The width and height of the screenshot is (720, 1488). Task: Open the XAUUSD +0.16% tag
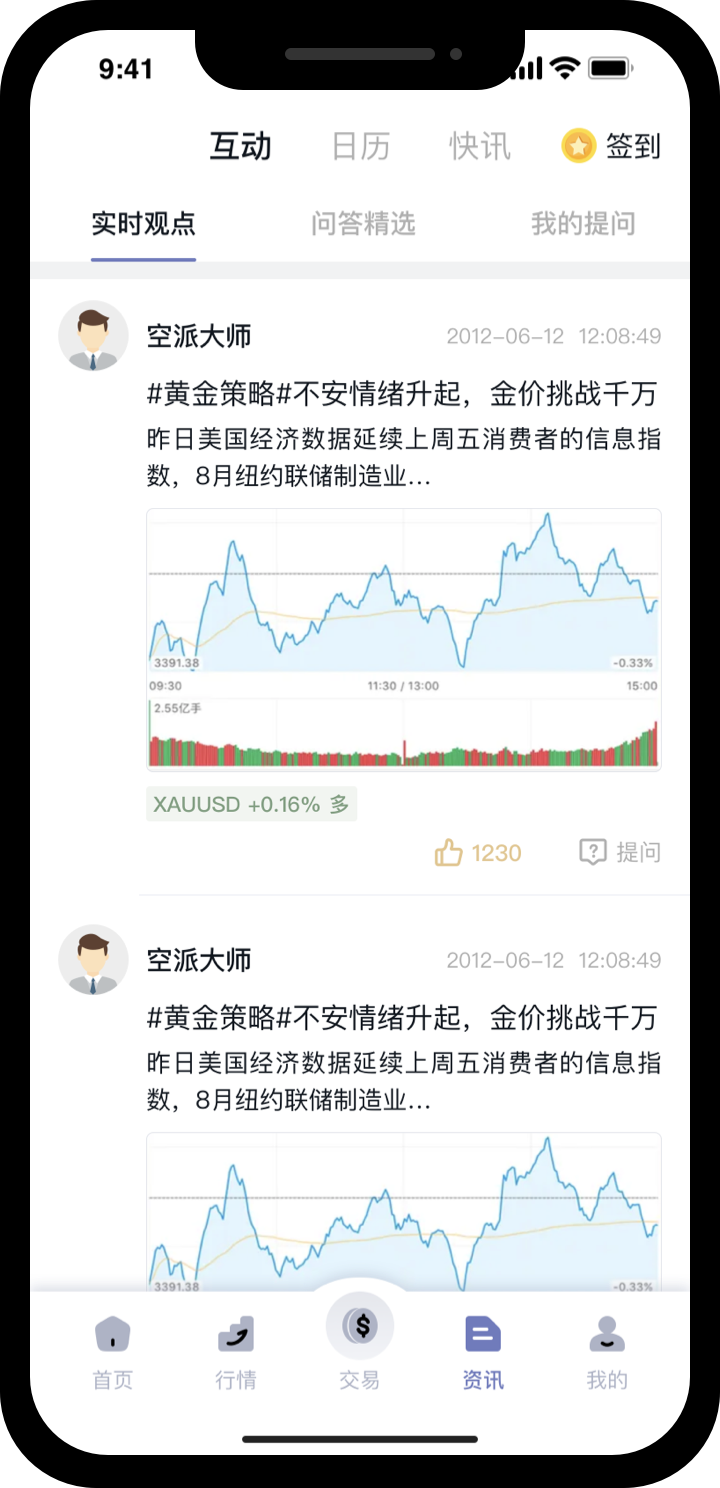click(251, 804)
